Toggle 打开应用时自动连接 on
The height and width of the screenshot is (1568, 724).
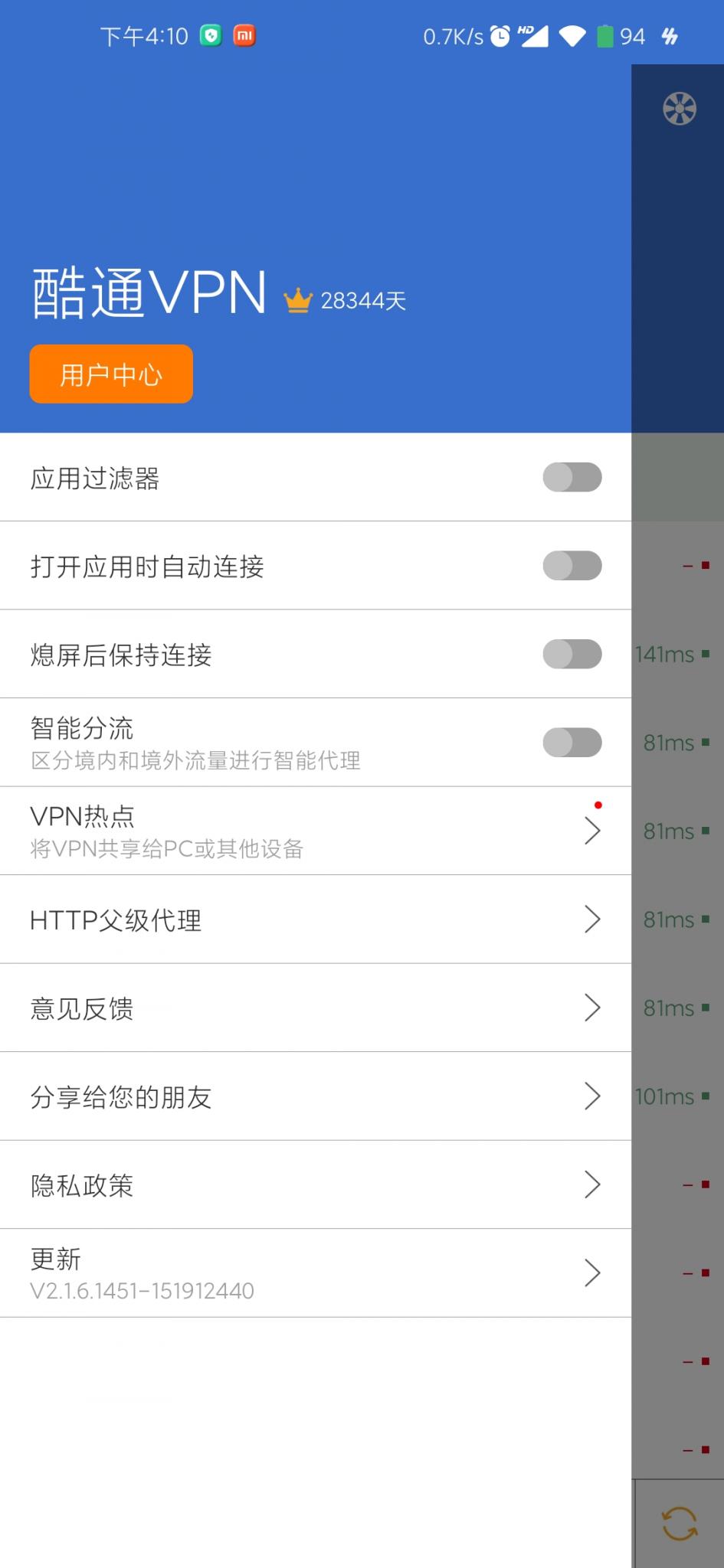pyautogui.click(x=572, y=566)
